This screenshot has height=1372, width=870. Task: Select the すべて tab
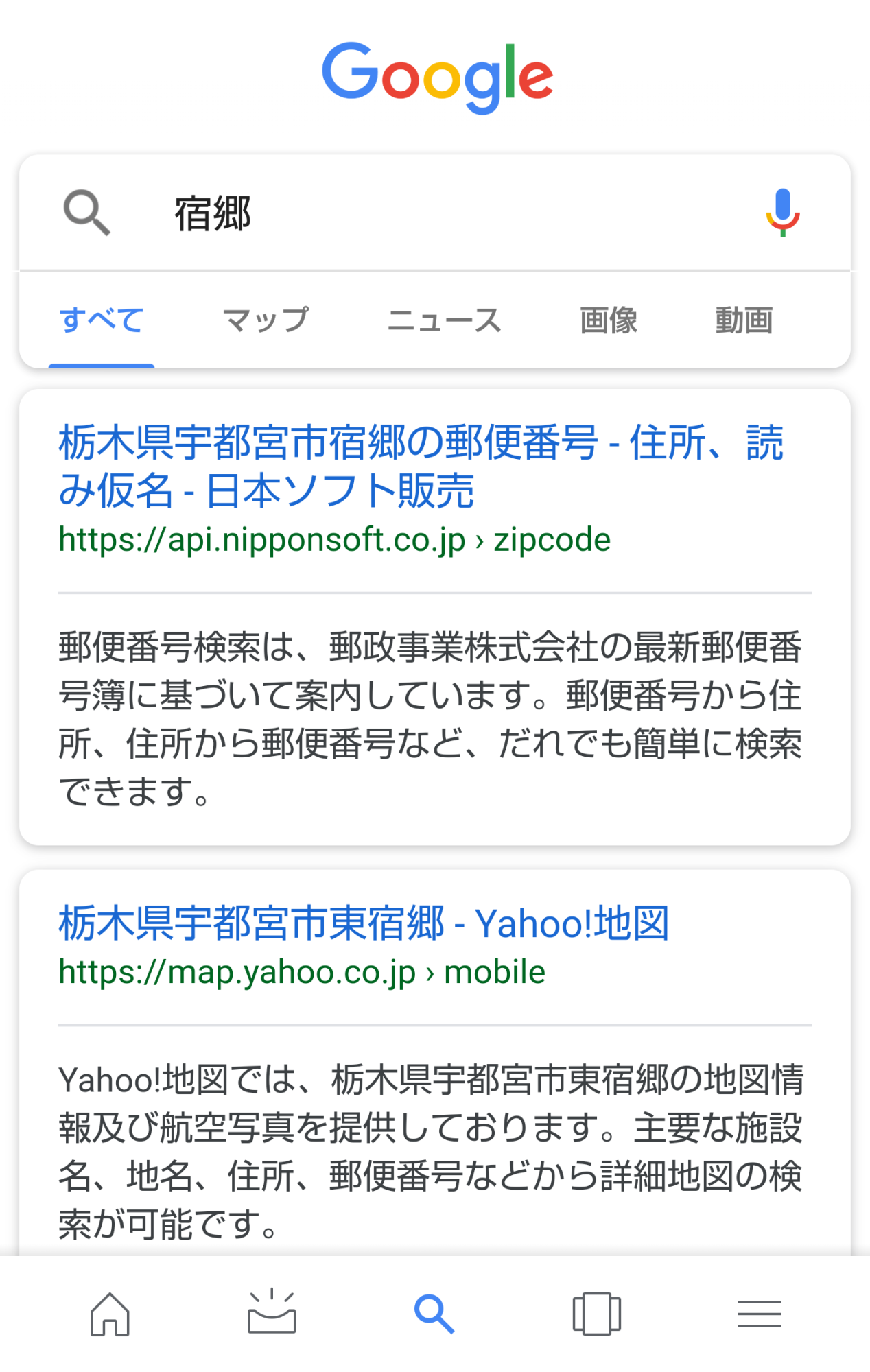[102, 320]
